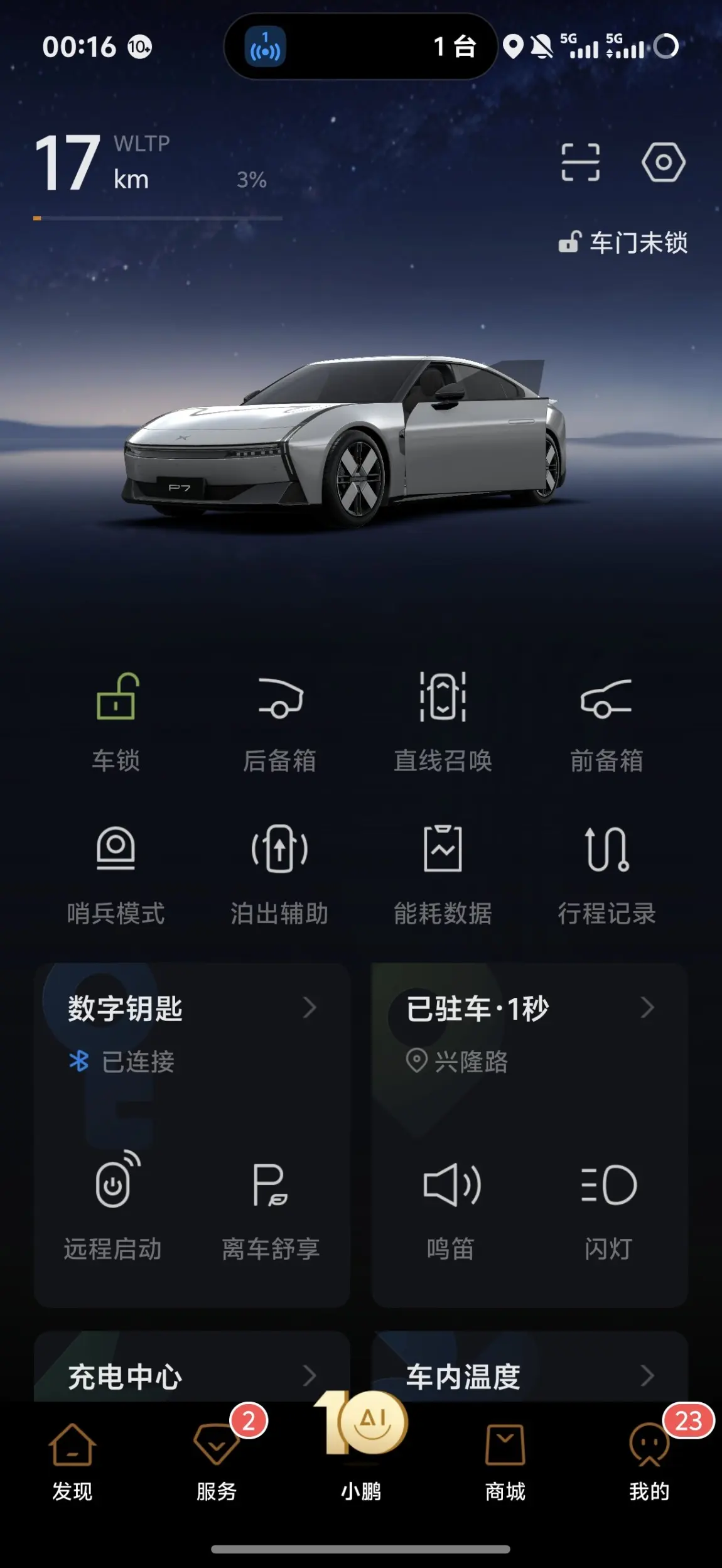The image size is (722, 1568).
Task: Start 直线召唤 straight summon
Action: (443, 721)
